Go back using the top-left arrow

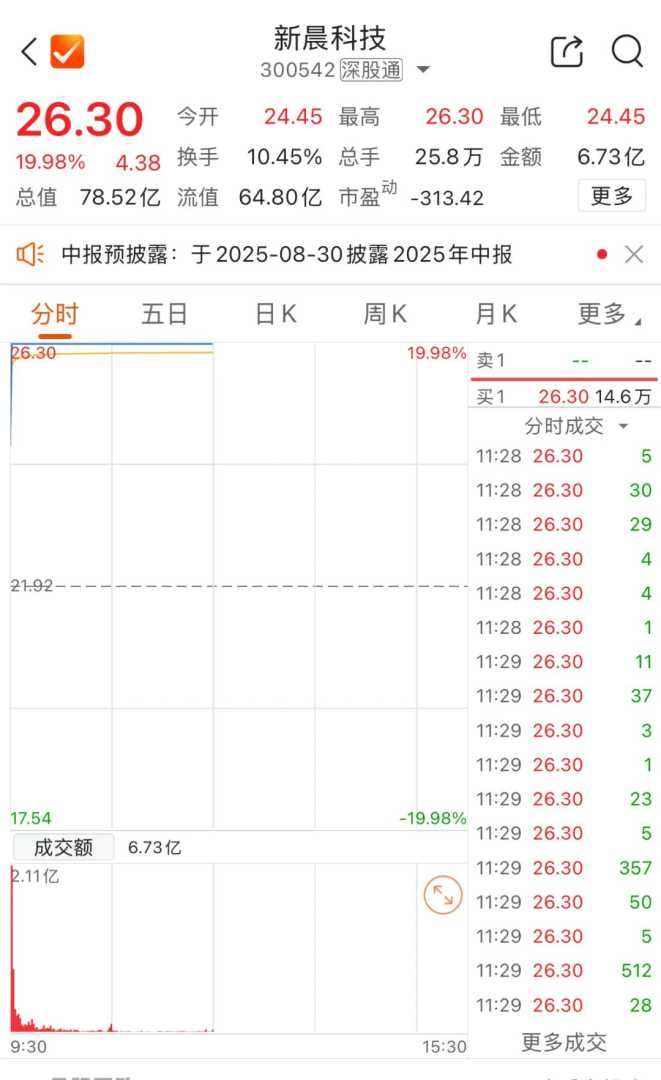28,51
